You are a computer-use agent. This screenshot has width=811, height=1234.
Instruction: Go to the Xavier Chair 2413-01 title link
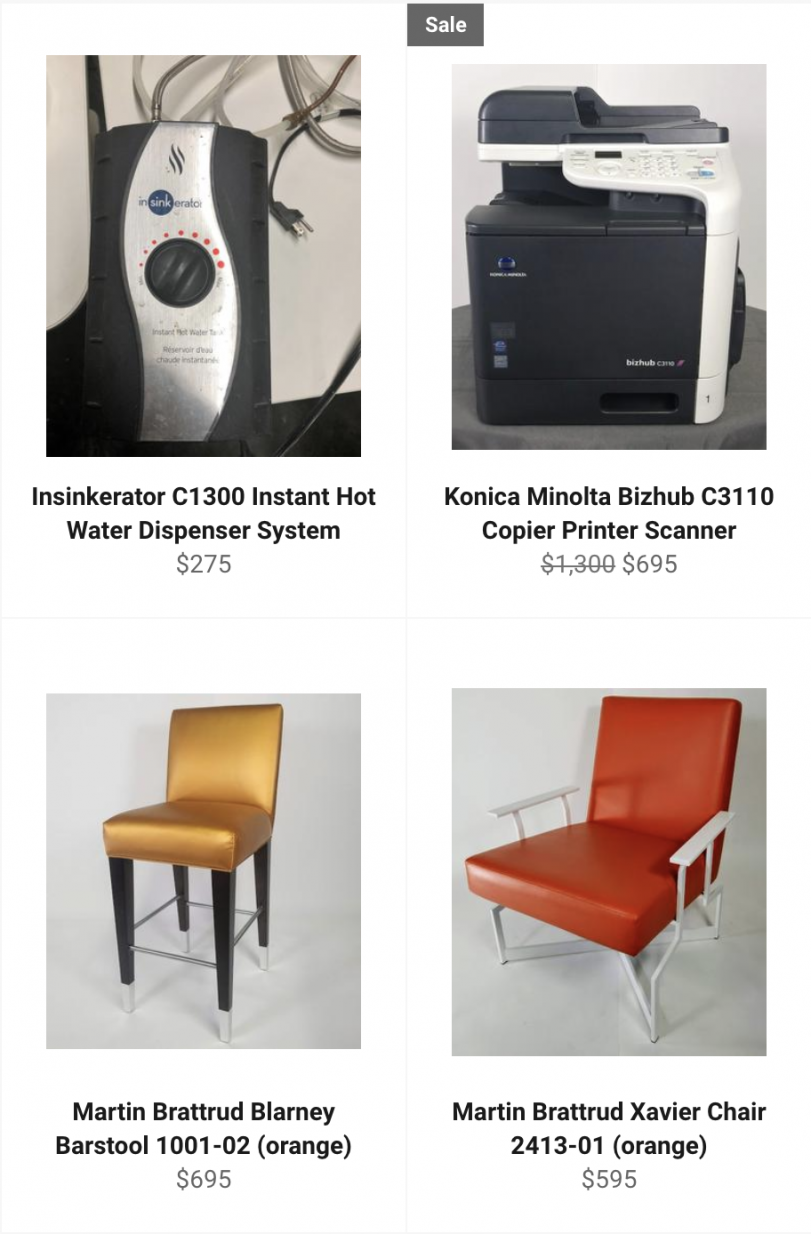(x=608, y=1128)
